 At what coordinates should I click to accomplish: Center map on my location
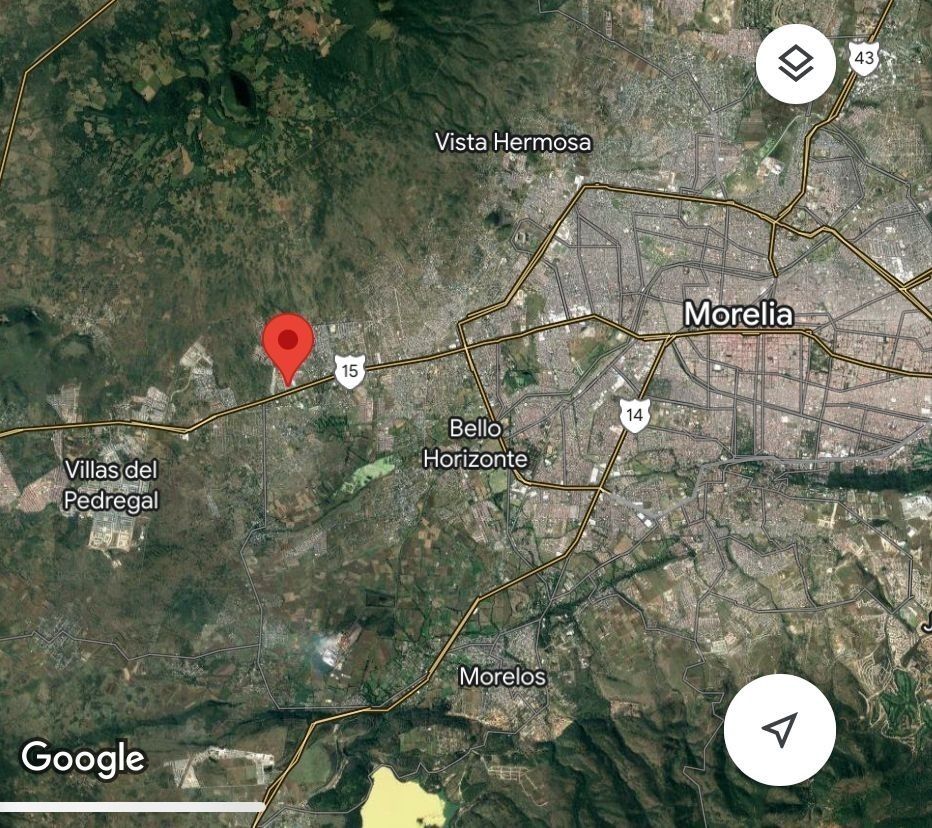780,729
